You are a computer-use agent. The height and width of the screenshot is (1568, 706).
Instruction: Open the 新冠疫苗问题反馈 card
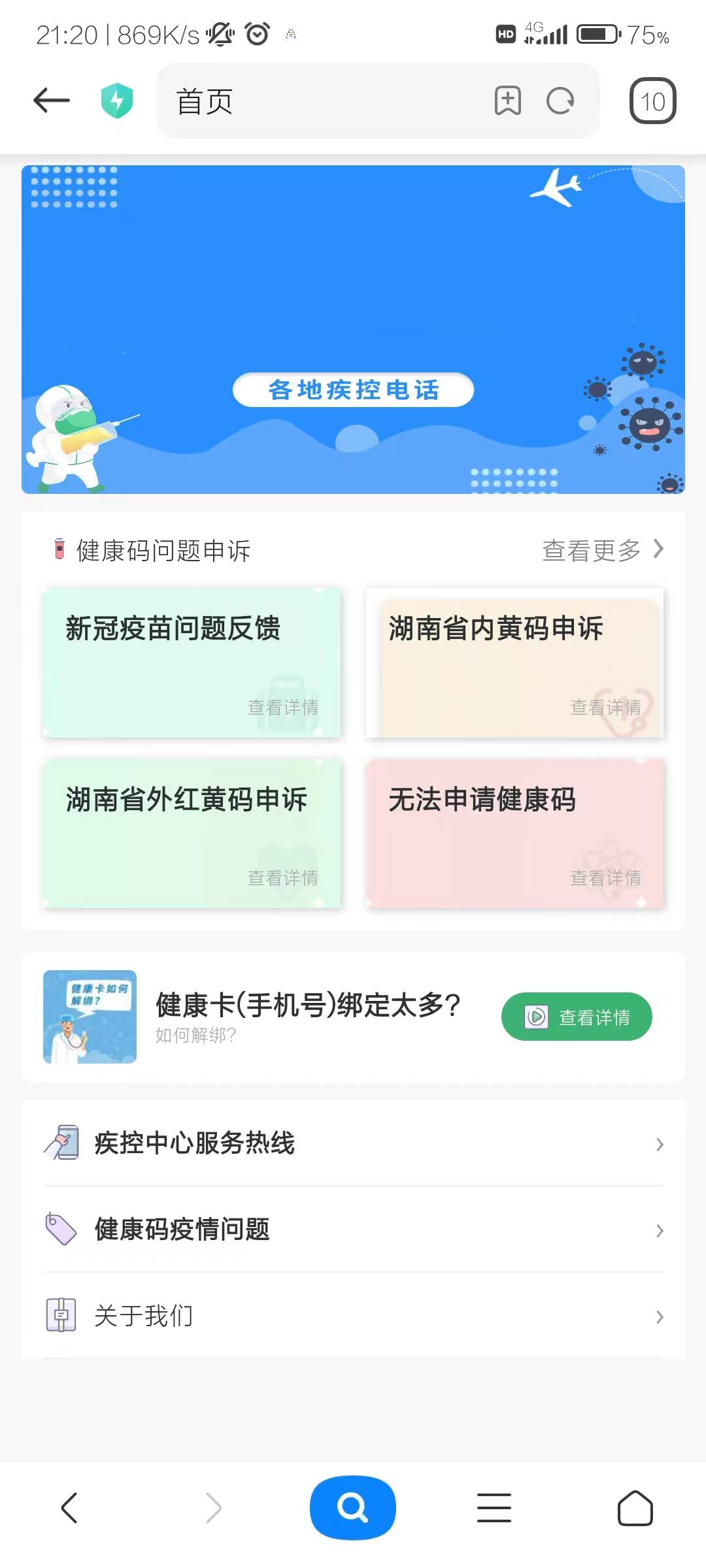pyautogui.click(x=192, y=662)
